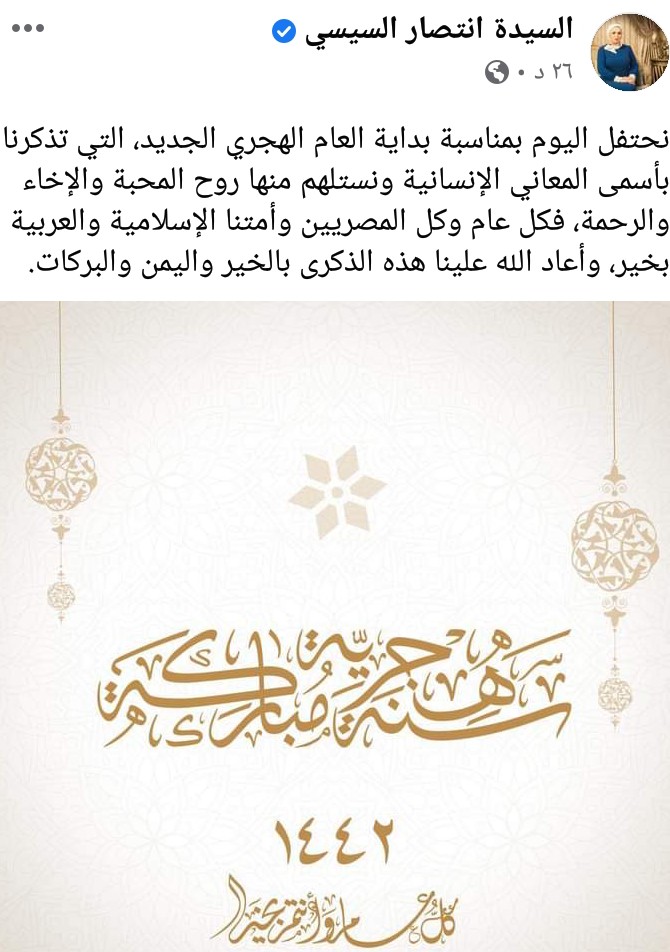Open the post's three-dot options menu
Viewport: 670px width, 952px height.
coord(28,28)
